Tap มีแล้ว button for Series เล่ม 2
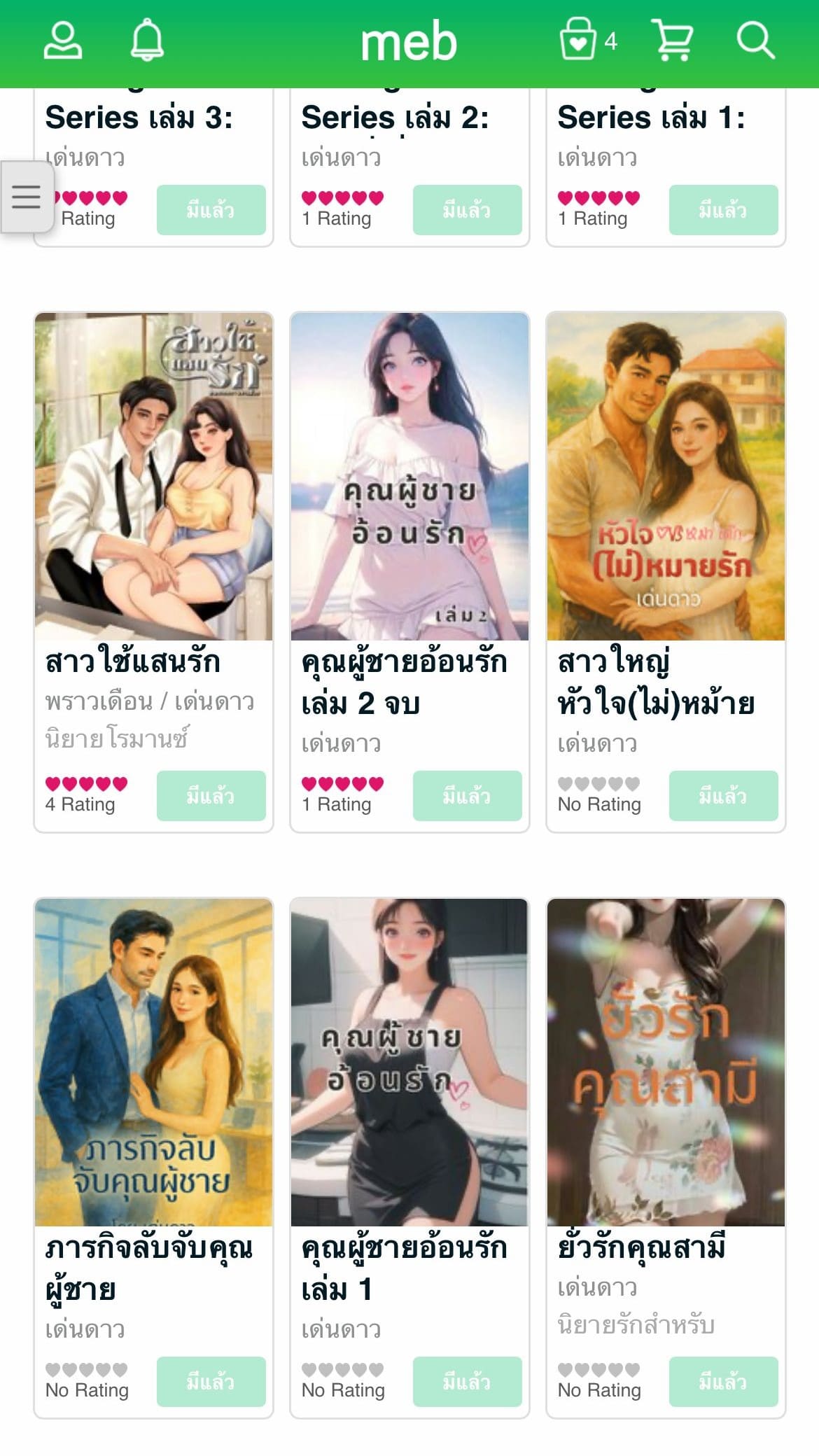Image resolution: width=819 pixels, height=1456 pixels. (467, 210)
